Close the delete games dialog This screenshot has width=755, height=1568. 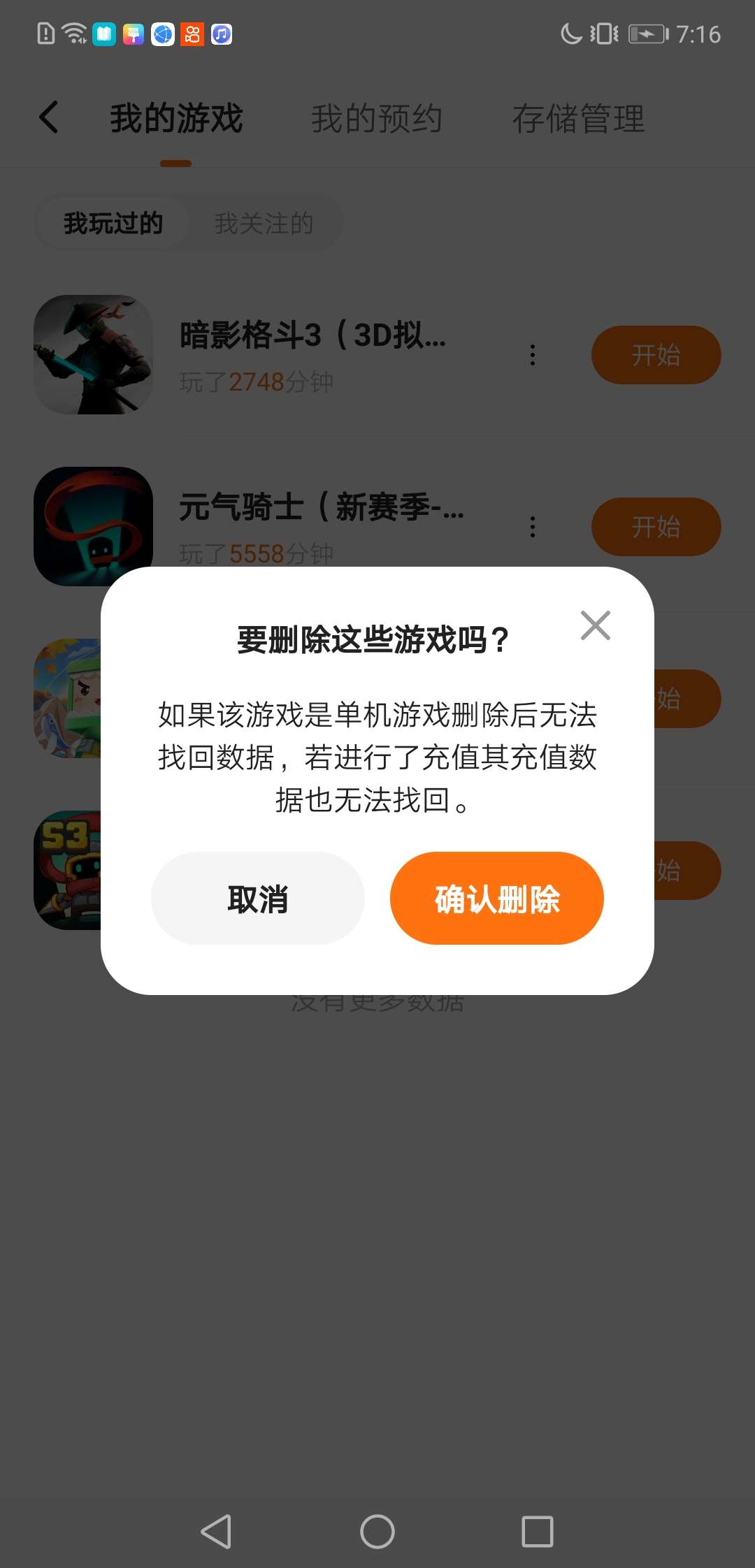595,625
